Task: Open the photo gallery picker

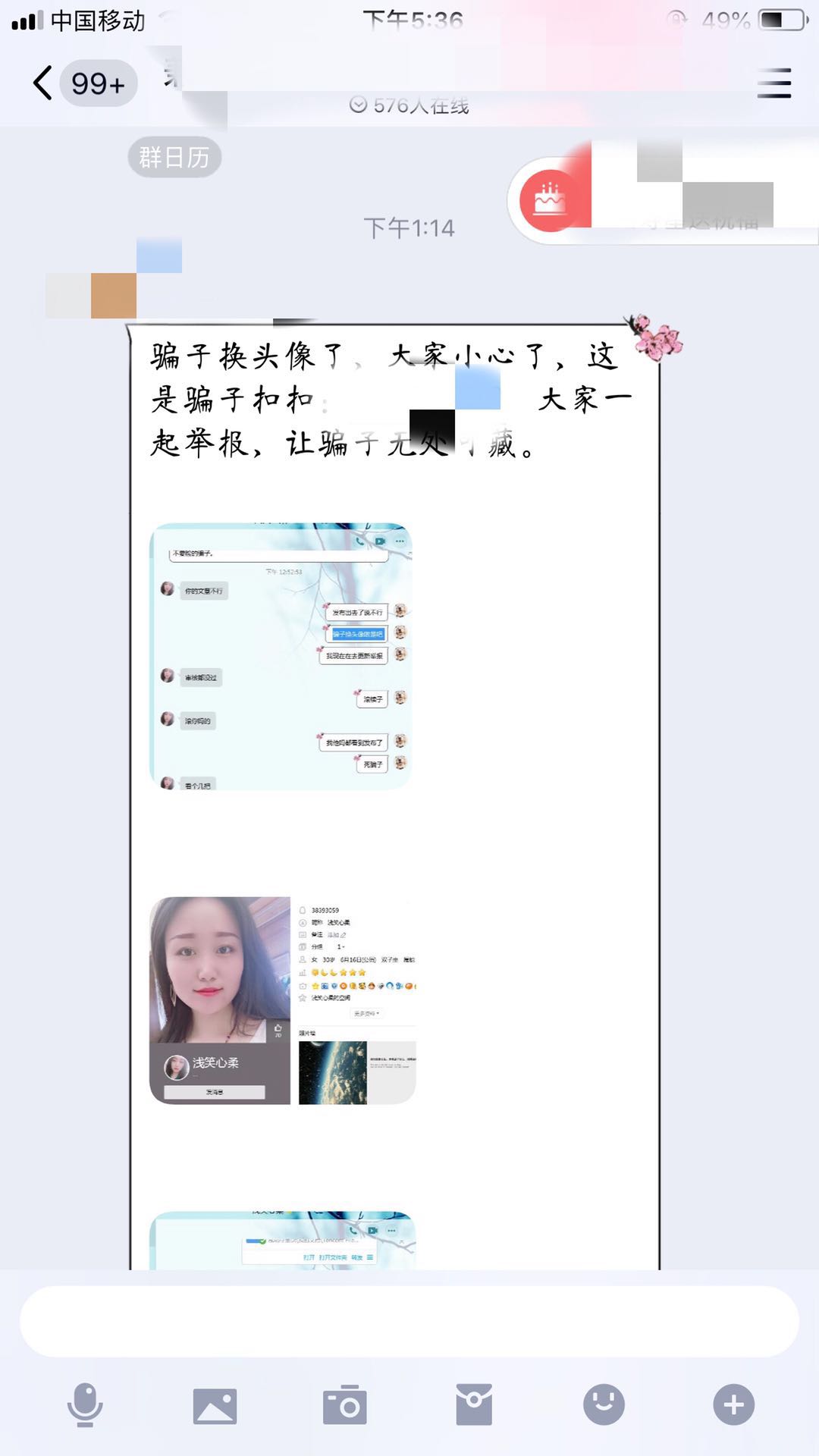Action: (x=215, y=1406)
